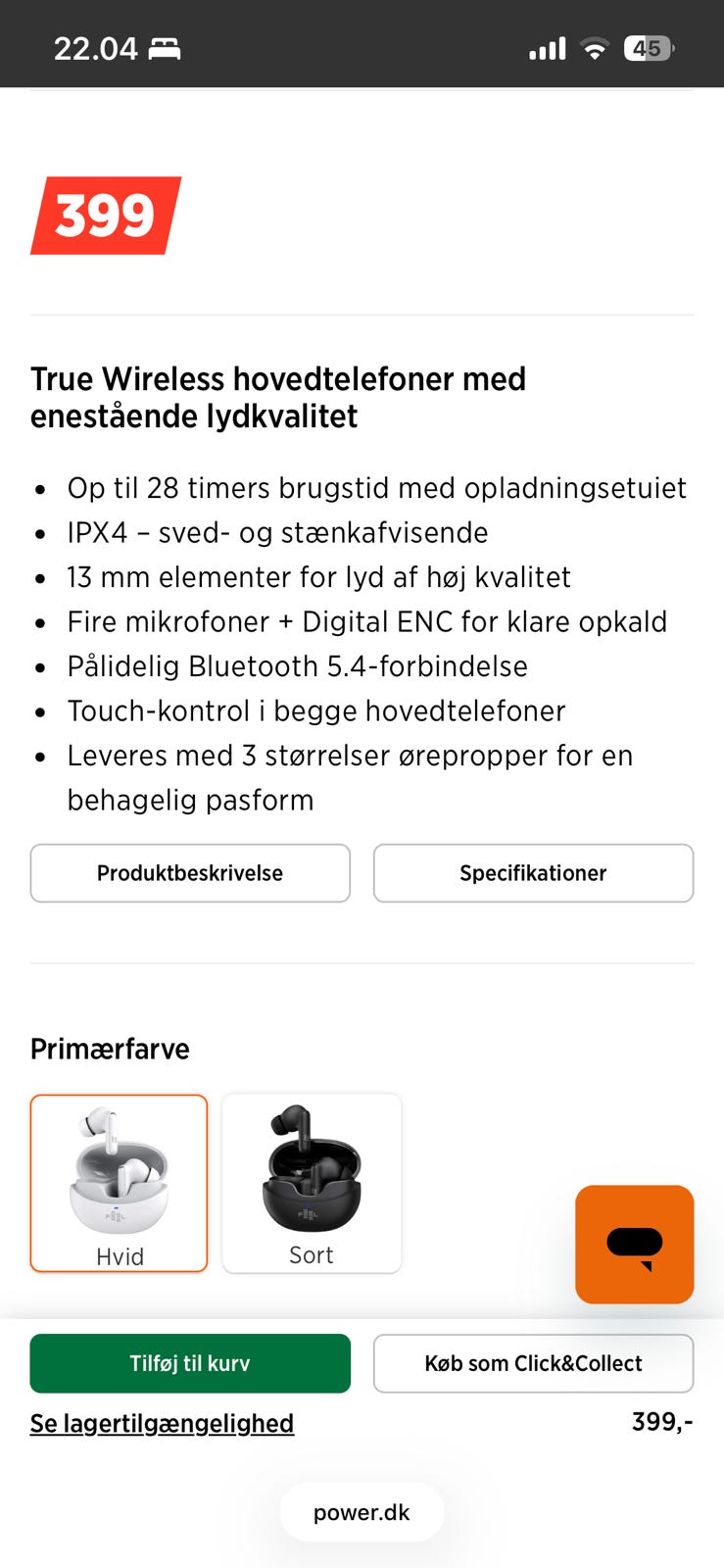724x1568 pixels.
Task: Tap the True Wireless hovedtelefoner product title
Action: (279, 396)
